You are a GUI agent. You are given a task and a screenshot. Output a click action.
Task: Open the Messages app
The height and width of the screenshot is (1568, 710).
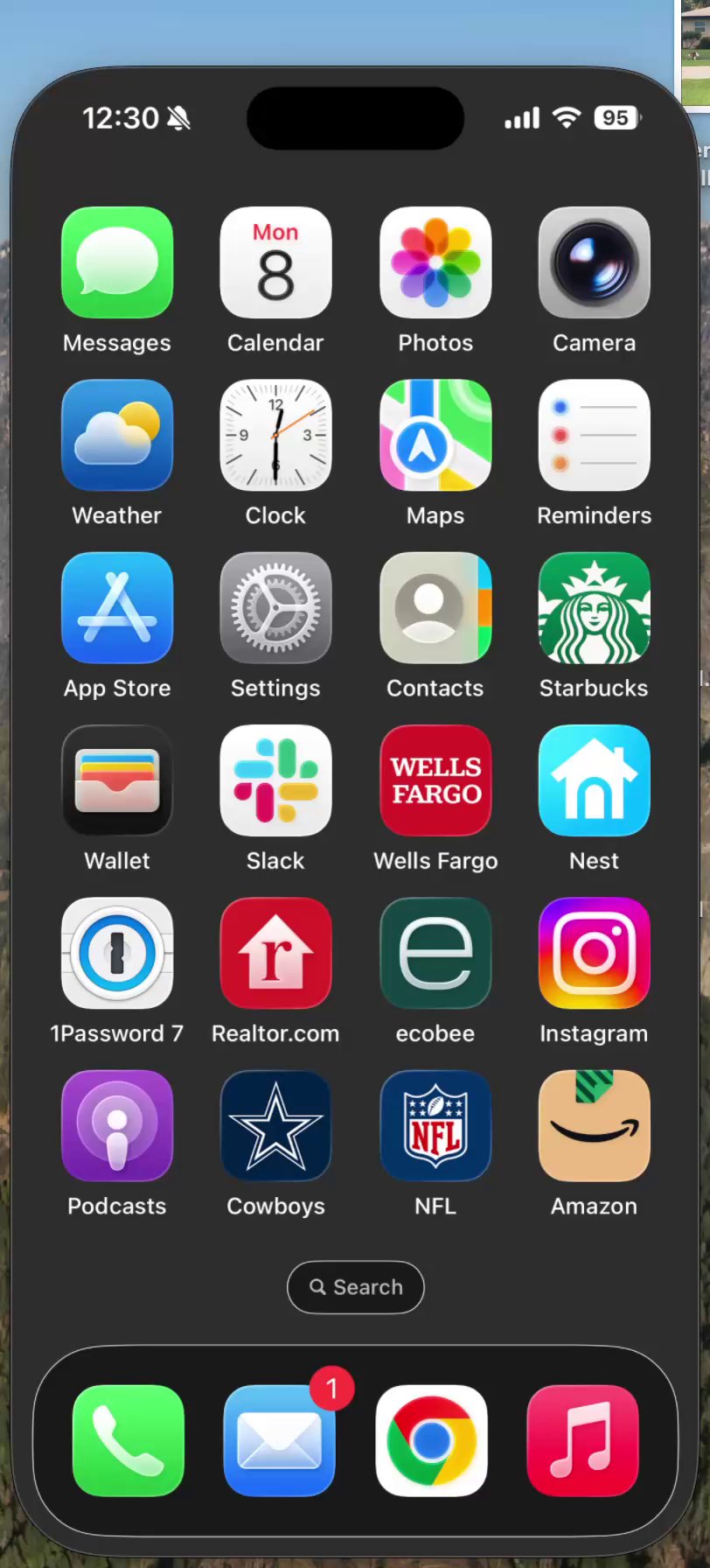coord(117,262)
